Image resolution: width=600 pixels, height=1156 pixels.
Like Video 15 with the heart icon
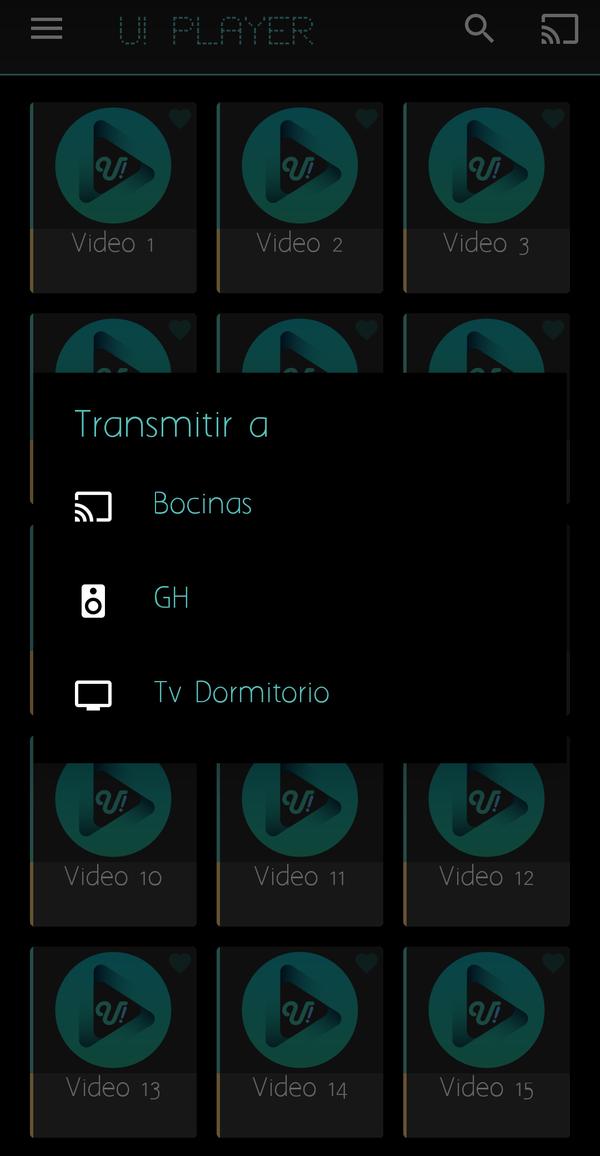(x=553, y=962)
